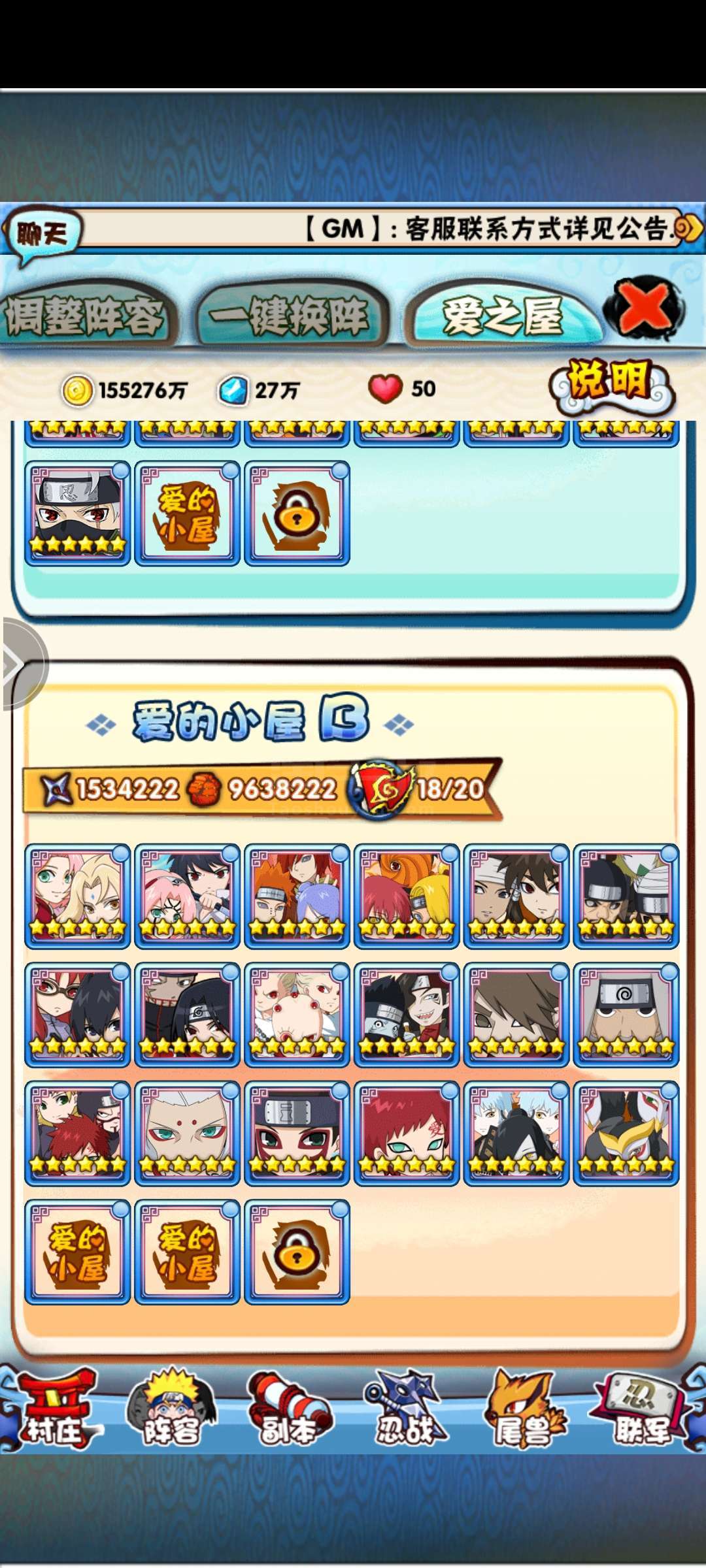
Task: Select the 爱之屋 tab
Action: [x=502, y=316]
